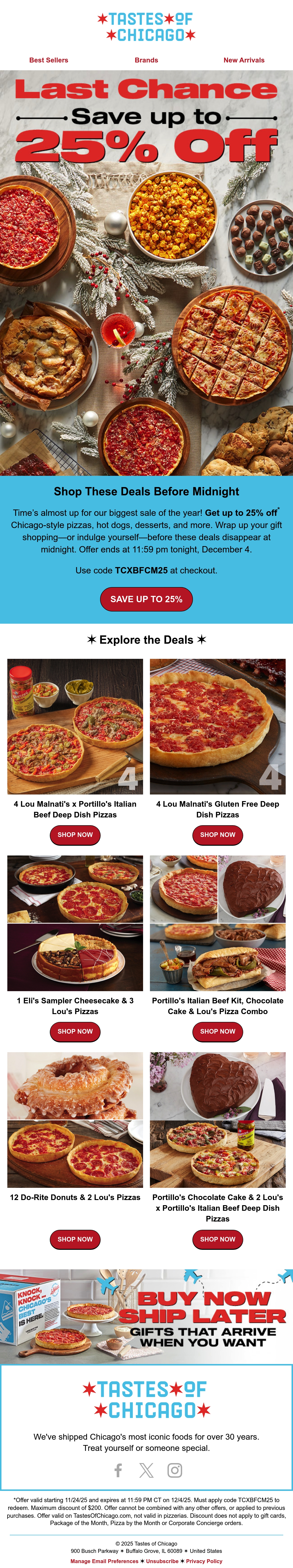293x1568 pixels.
Task: Tap the Save Up To 25% button
Action: pyautogui.click(x=146, y=599)
